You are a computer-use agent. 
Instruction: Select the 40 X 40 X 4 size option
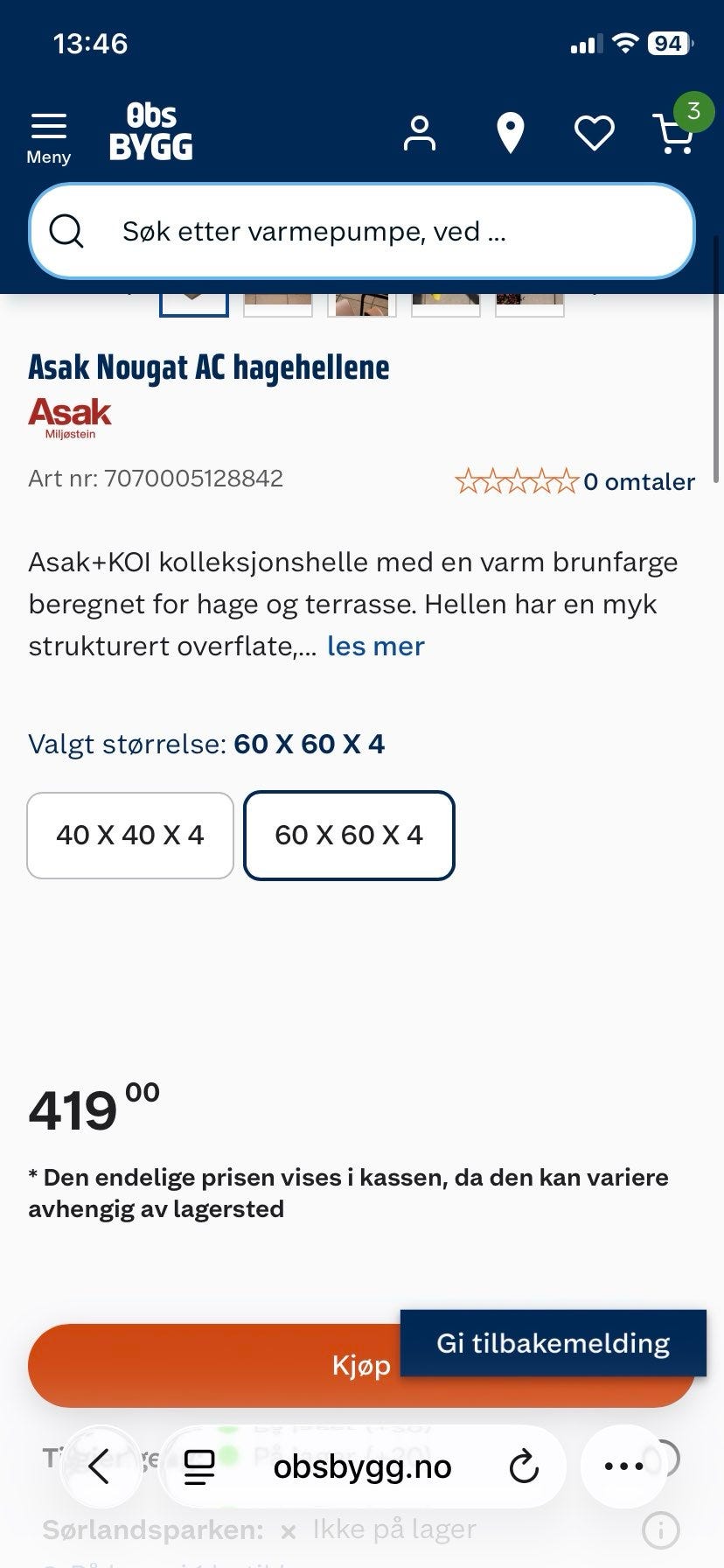129,835
